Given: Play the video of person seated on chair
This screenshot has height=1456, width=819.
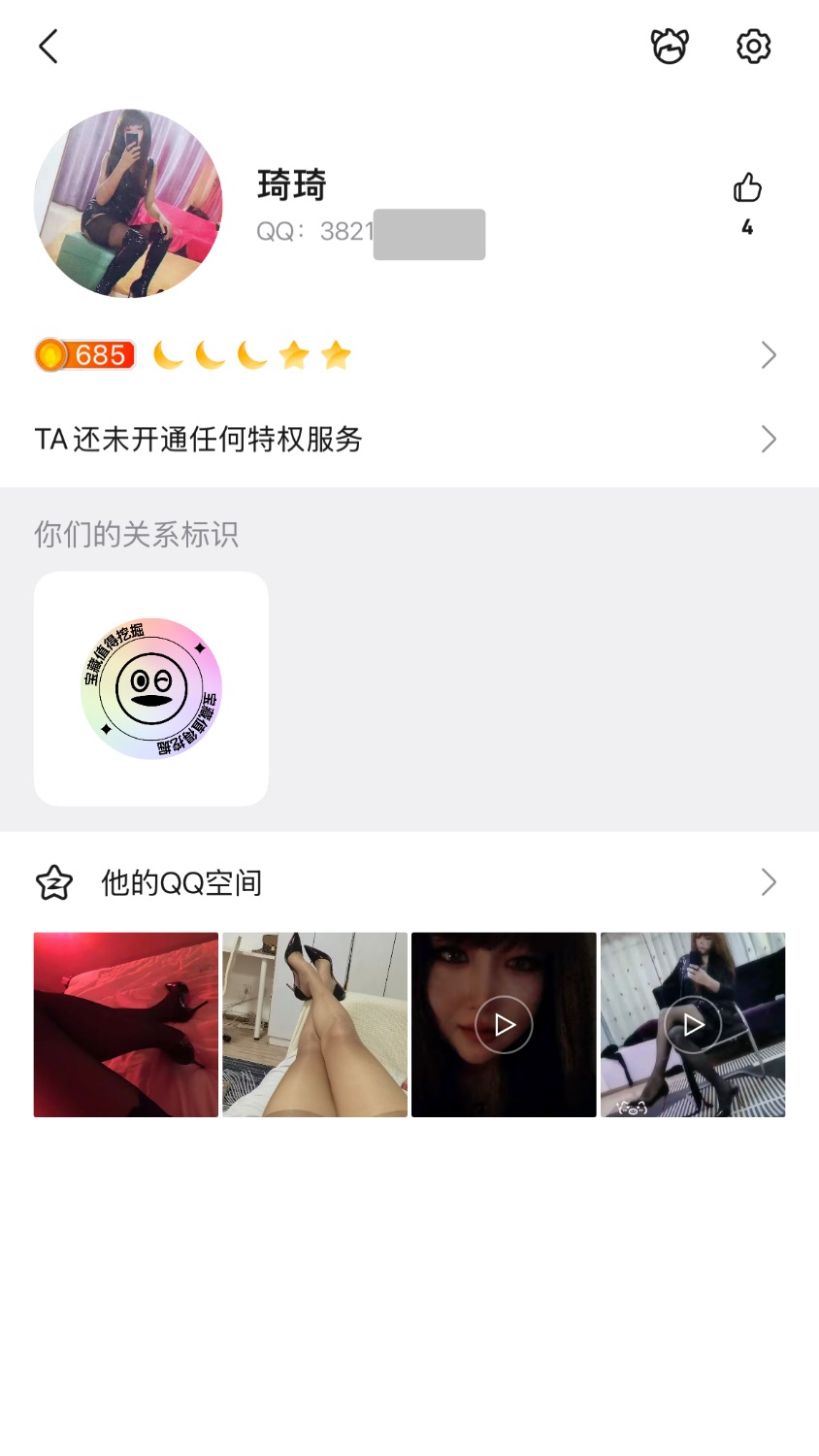Looking at the screenshot, I should [693, 1025].
